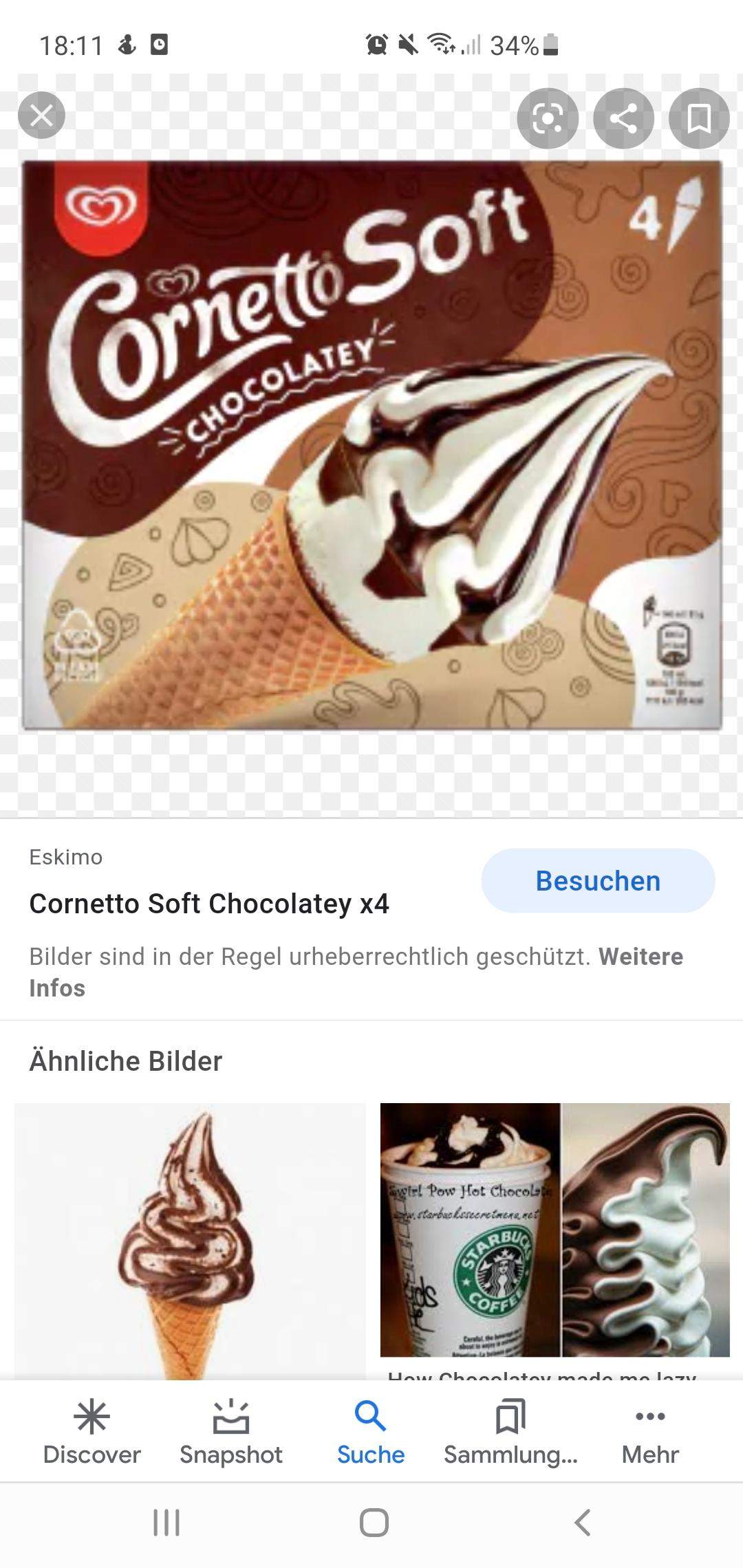Tap the Besuchen button
743x1568 pixels.
(597, 880)
